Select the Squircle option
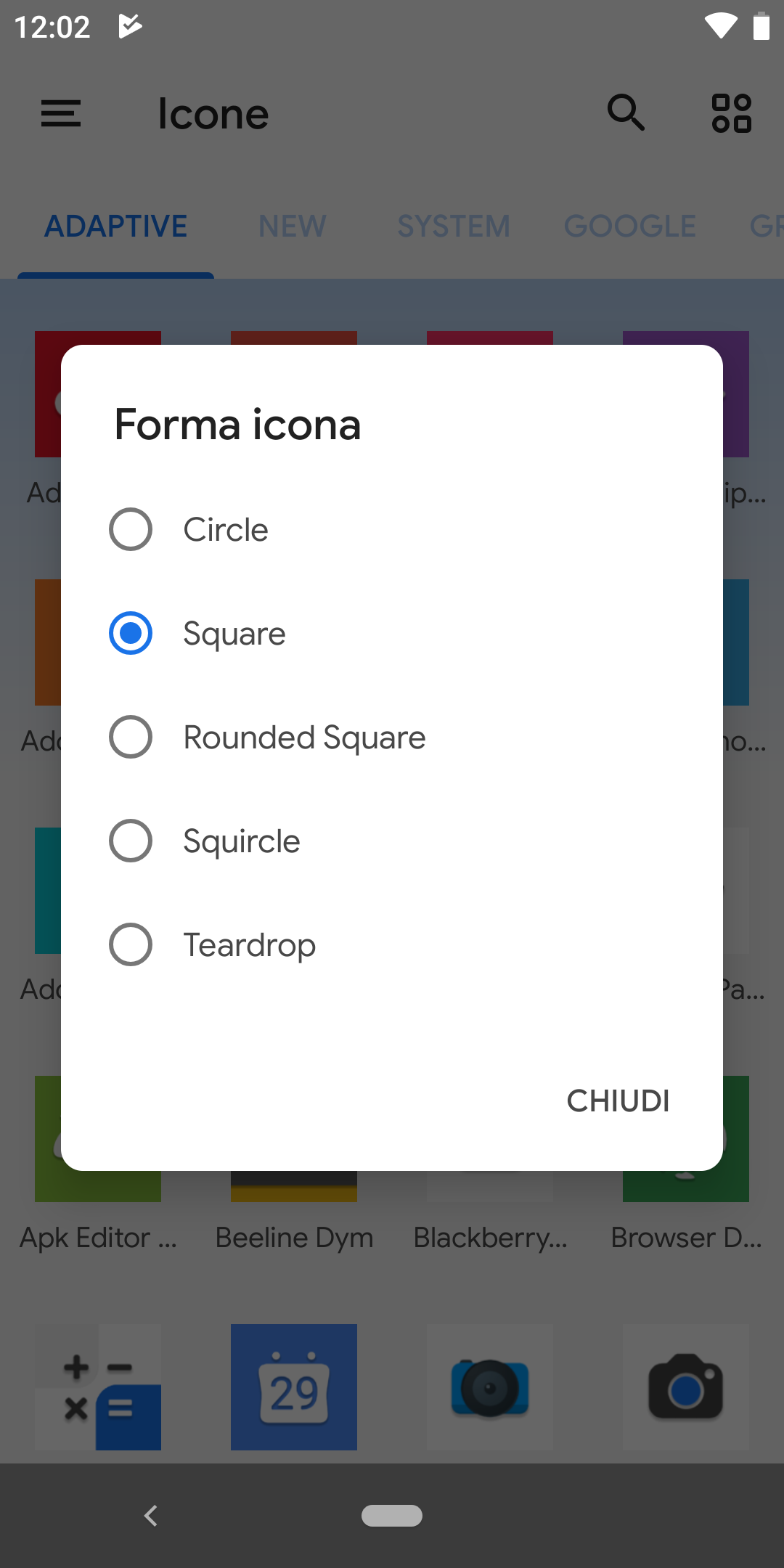 coord(392,841)
